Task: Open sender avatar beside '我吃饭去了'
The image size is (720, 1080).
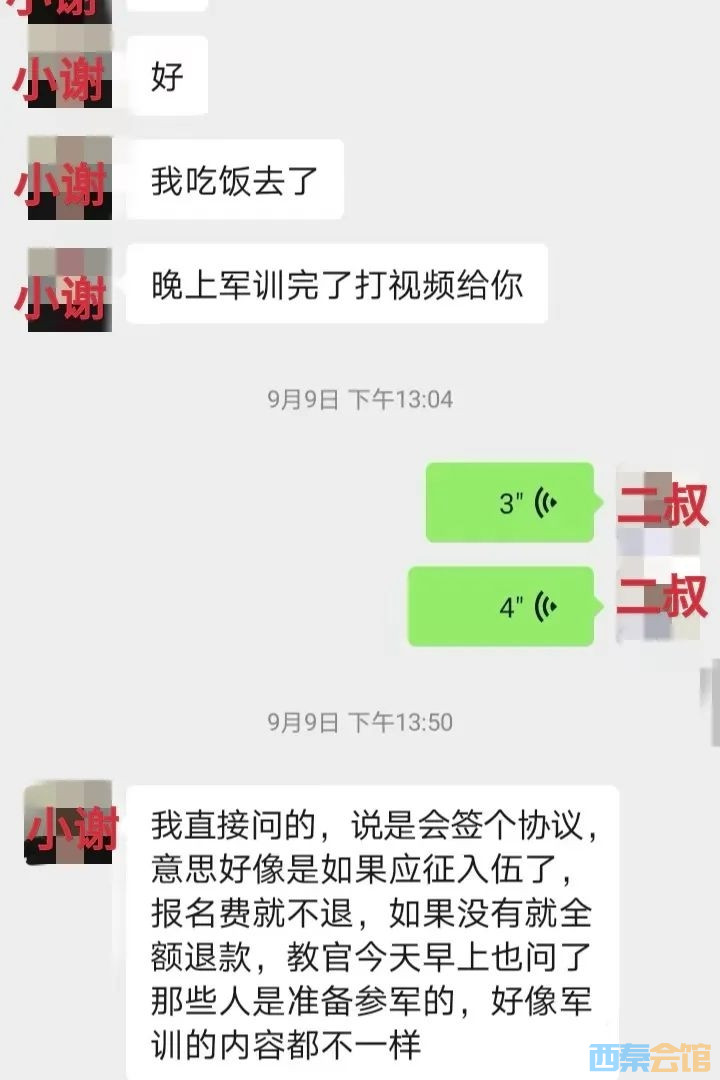Action: point(69,179)
